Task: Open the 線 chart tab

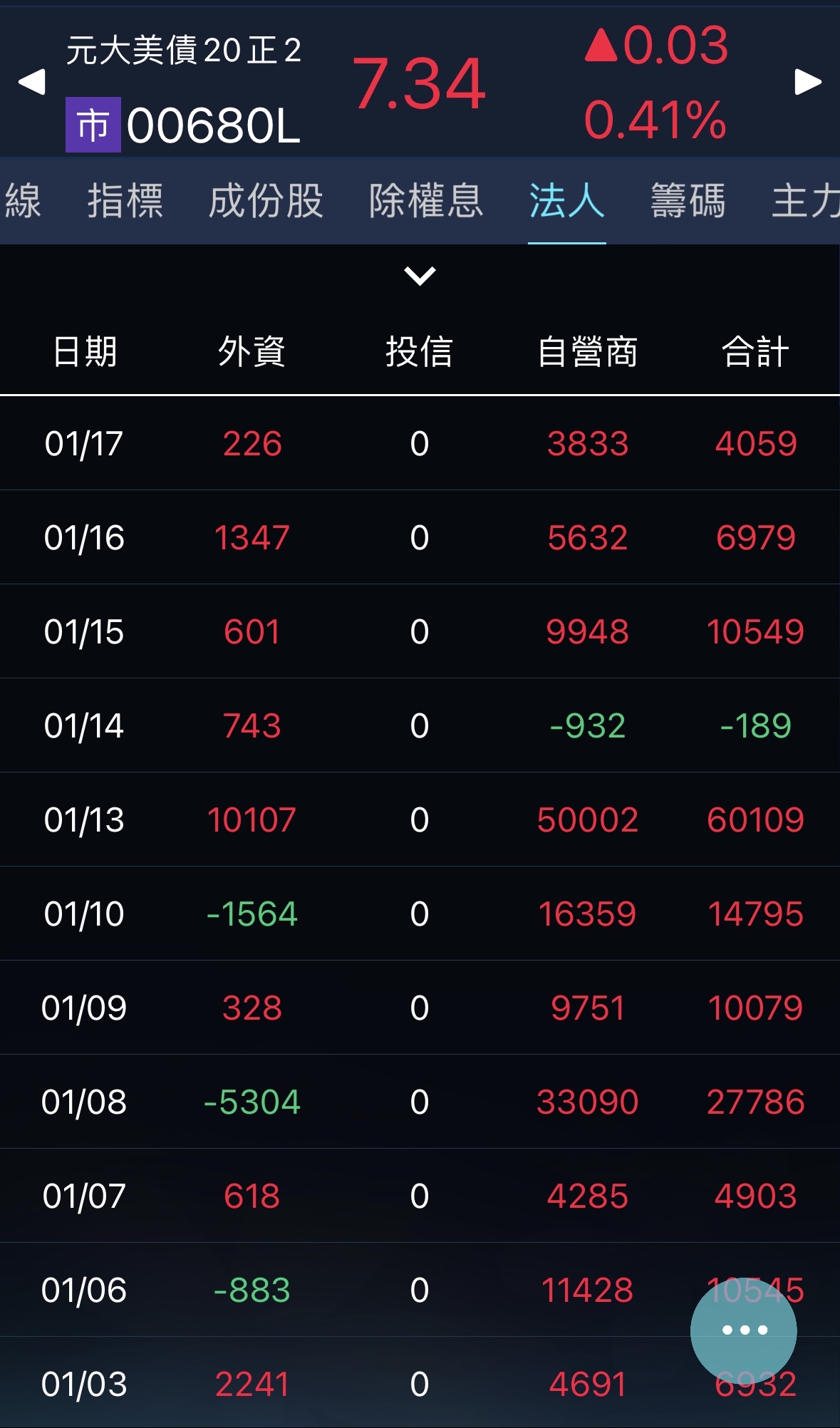Action: click(23, 201)
